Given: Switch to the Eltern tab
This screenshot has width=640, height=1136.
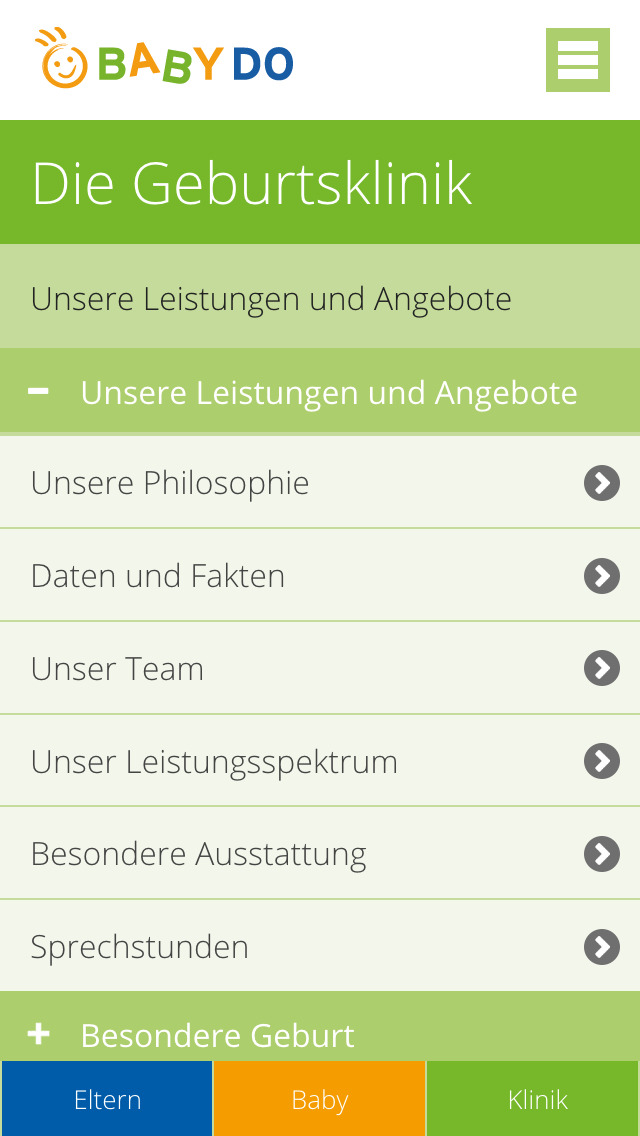Looking at the screenshot, I should click(x=107, y=1099).
